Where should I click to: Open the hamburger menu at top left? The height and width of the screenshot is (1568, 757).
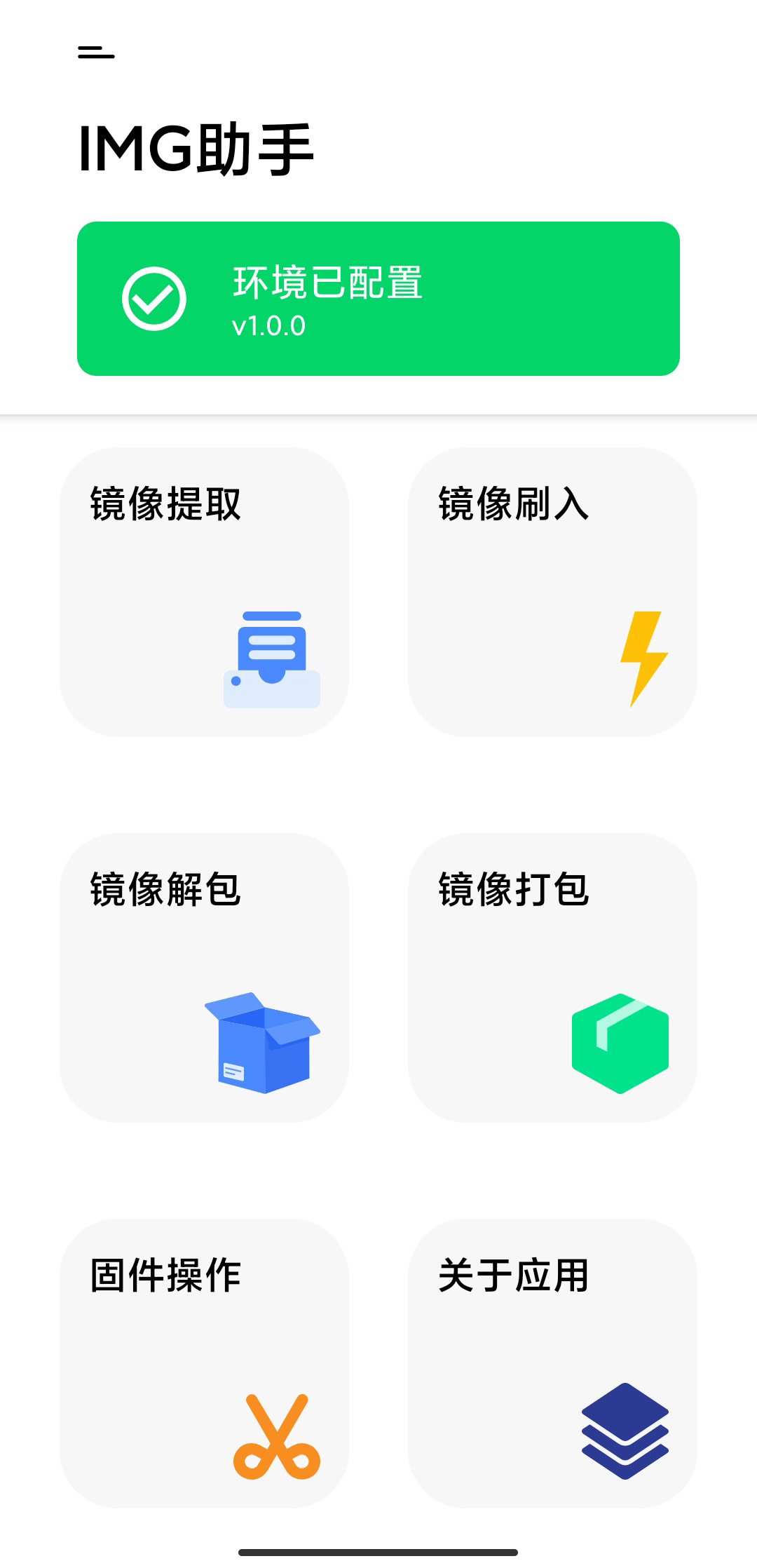tap(96, 52)
